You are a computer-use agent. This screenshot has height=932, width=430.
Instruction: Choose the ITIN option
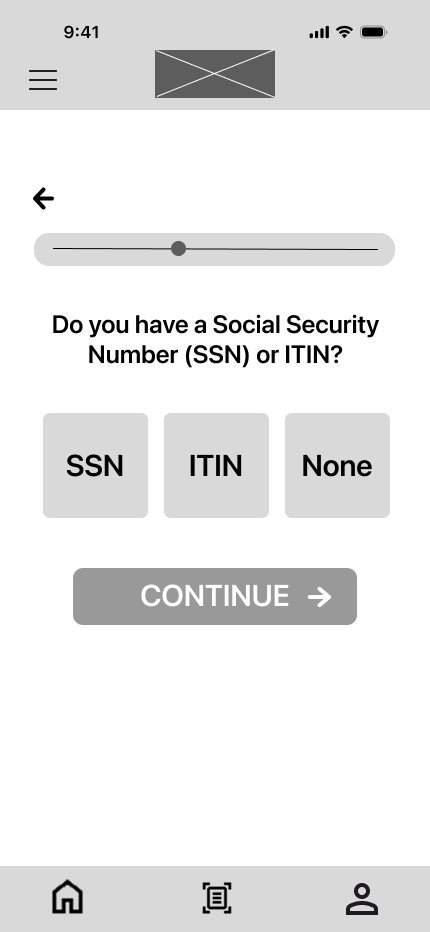[216, 465]
